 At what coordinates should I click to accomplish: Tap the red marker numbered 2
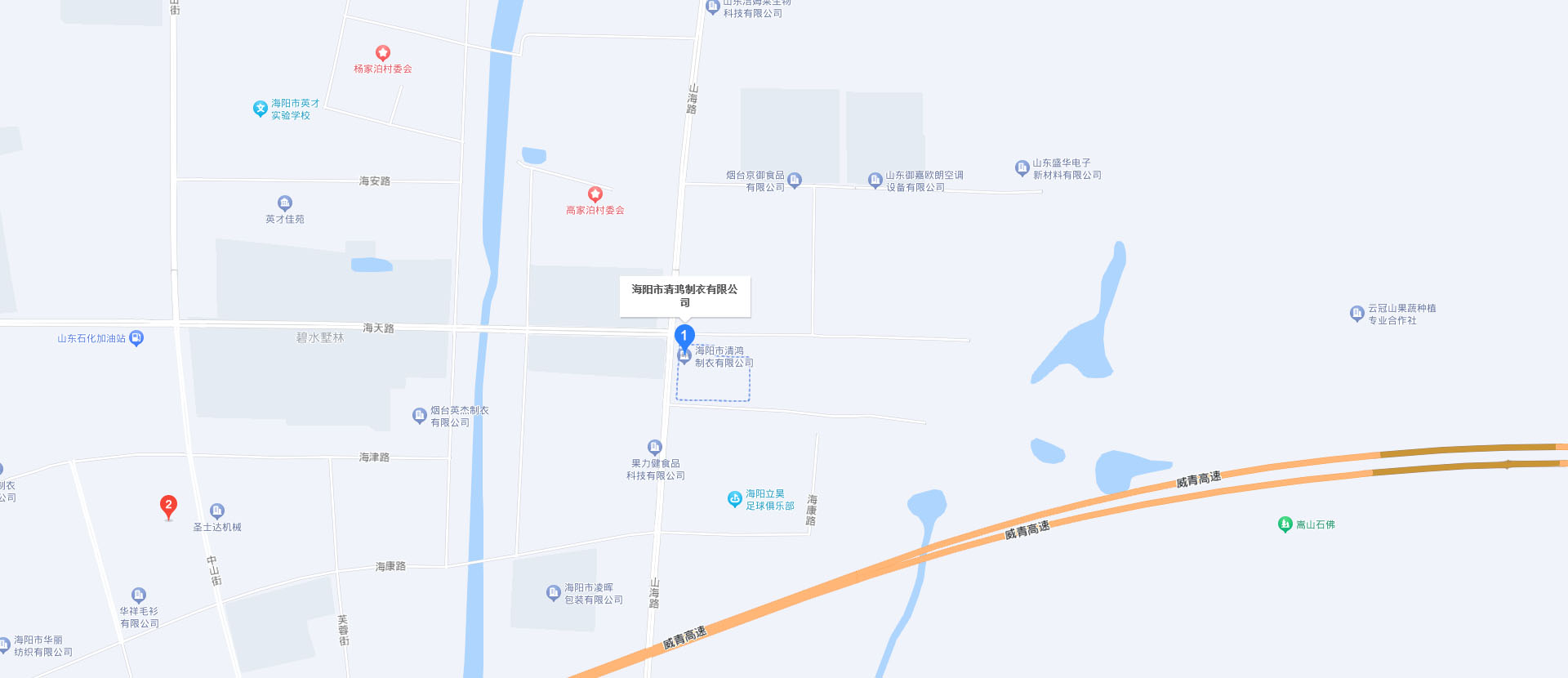(168, 506)
